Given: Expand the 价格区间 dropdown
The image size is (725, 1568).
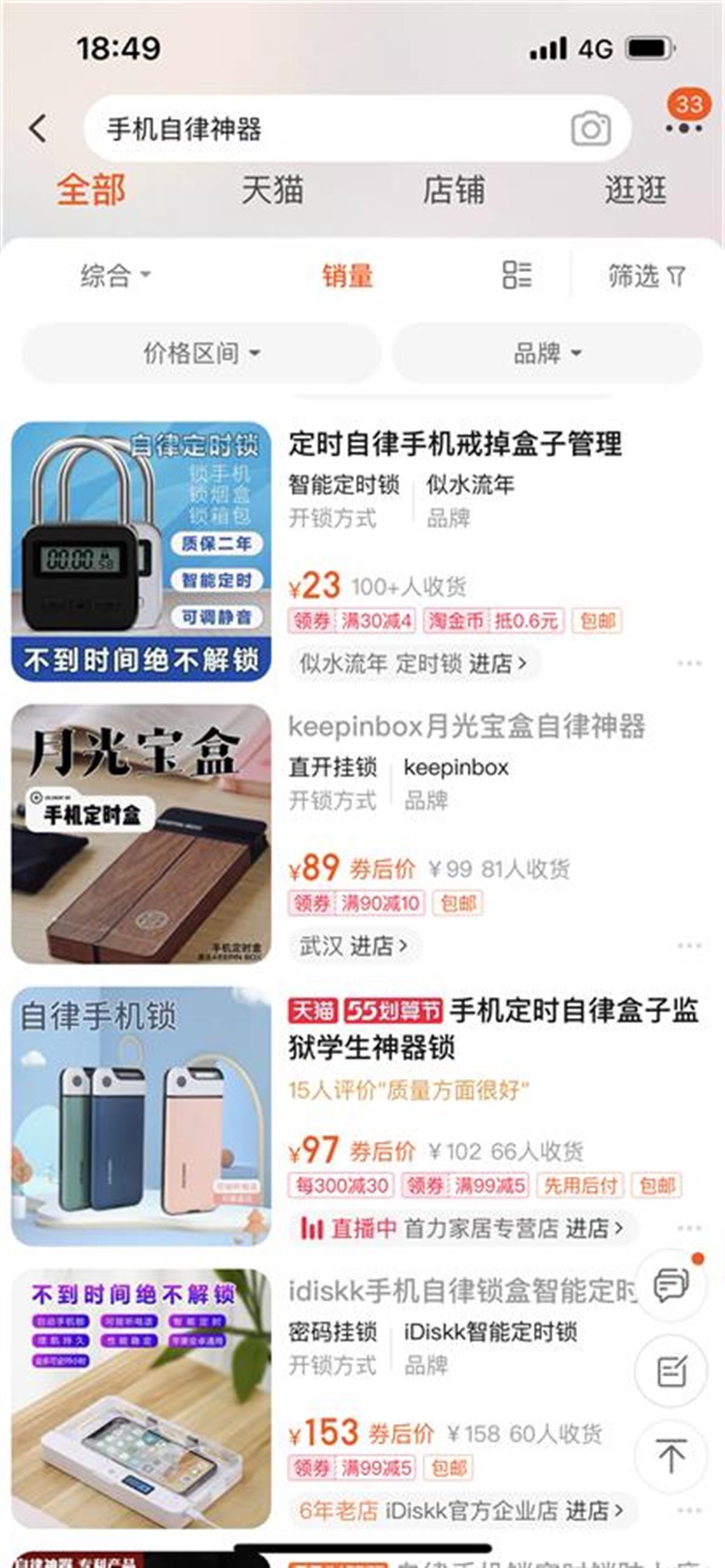Looking at the screenshot, I should click(202, 352).
